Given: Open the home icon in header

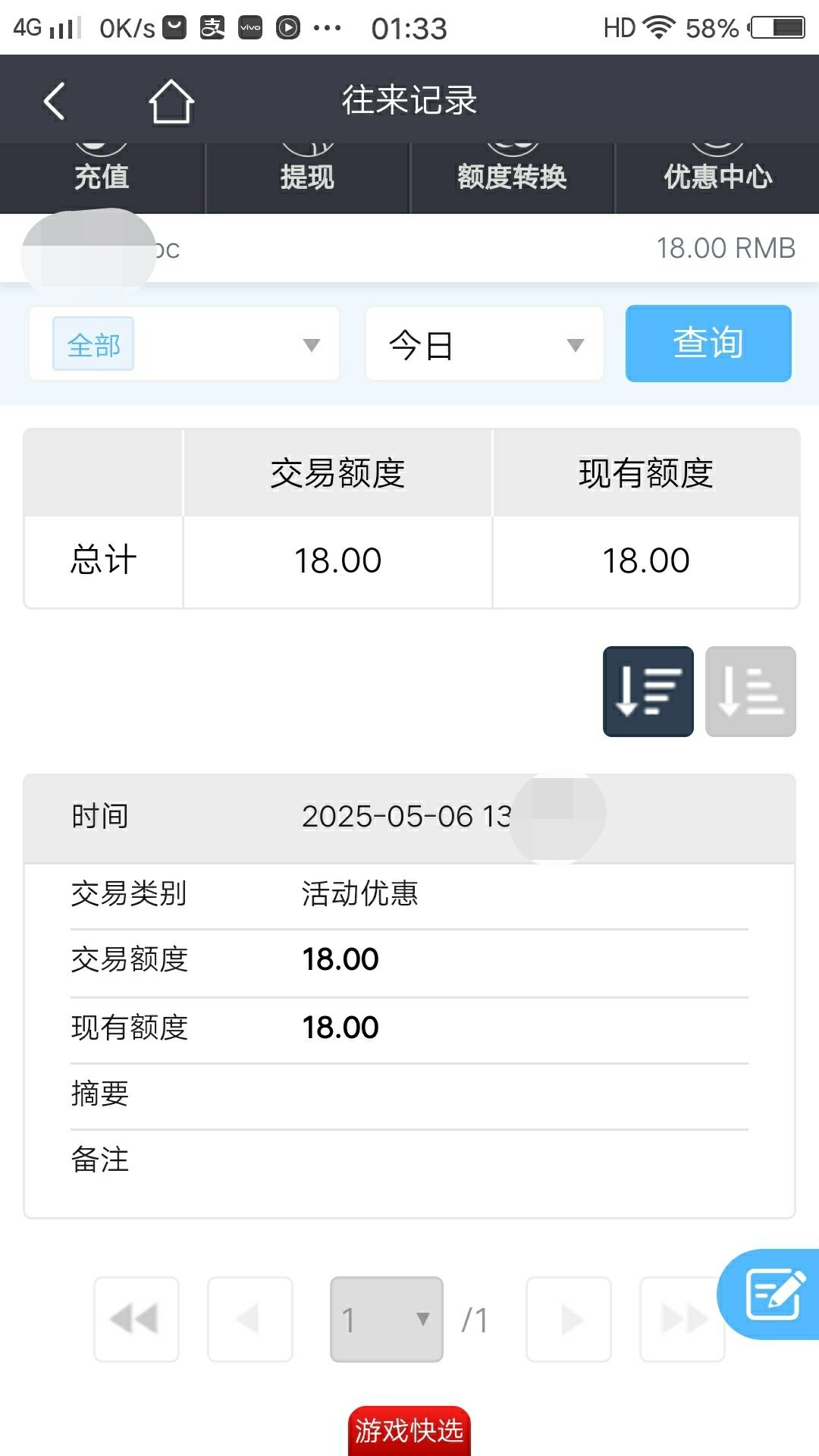Looking at the screenshot, I should (171, 101).
